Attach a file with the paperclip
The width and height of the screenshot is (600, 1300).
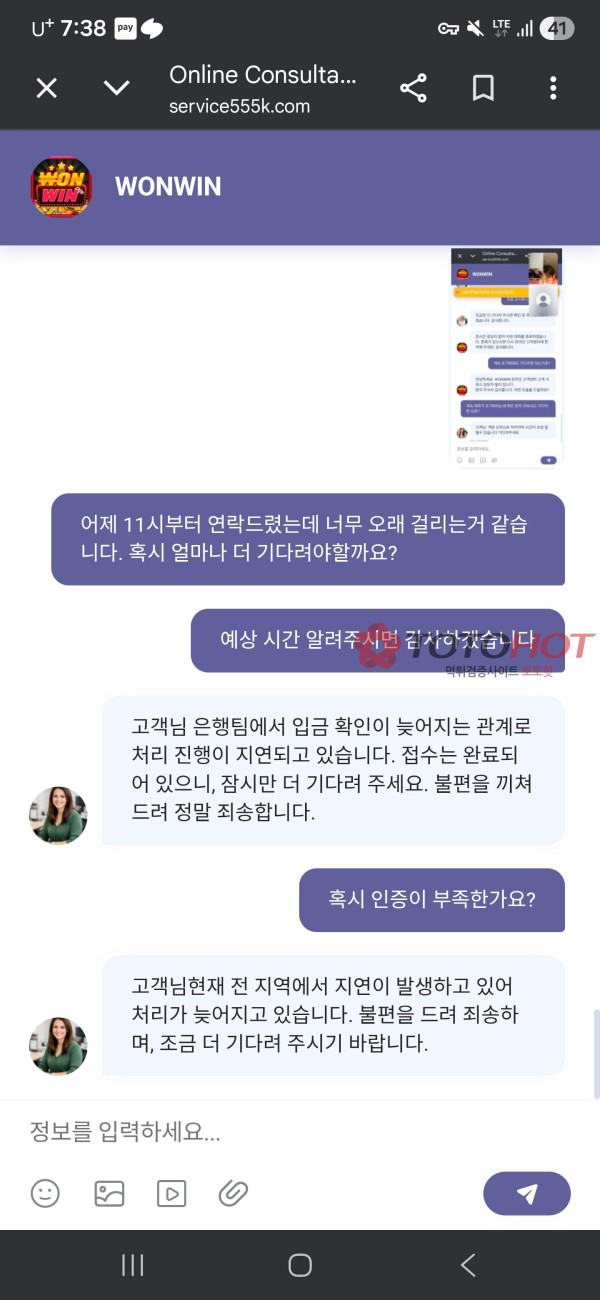234,1193
